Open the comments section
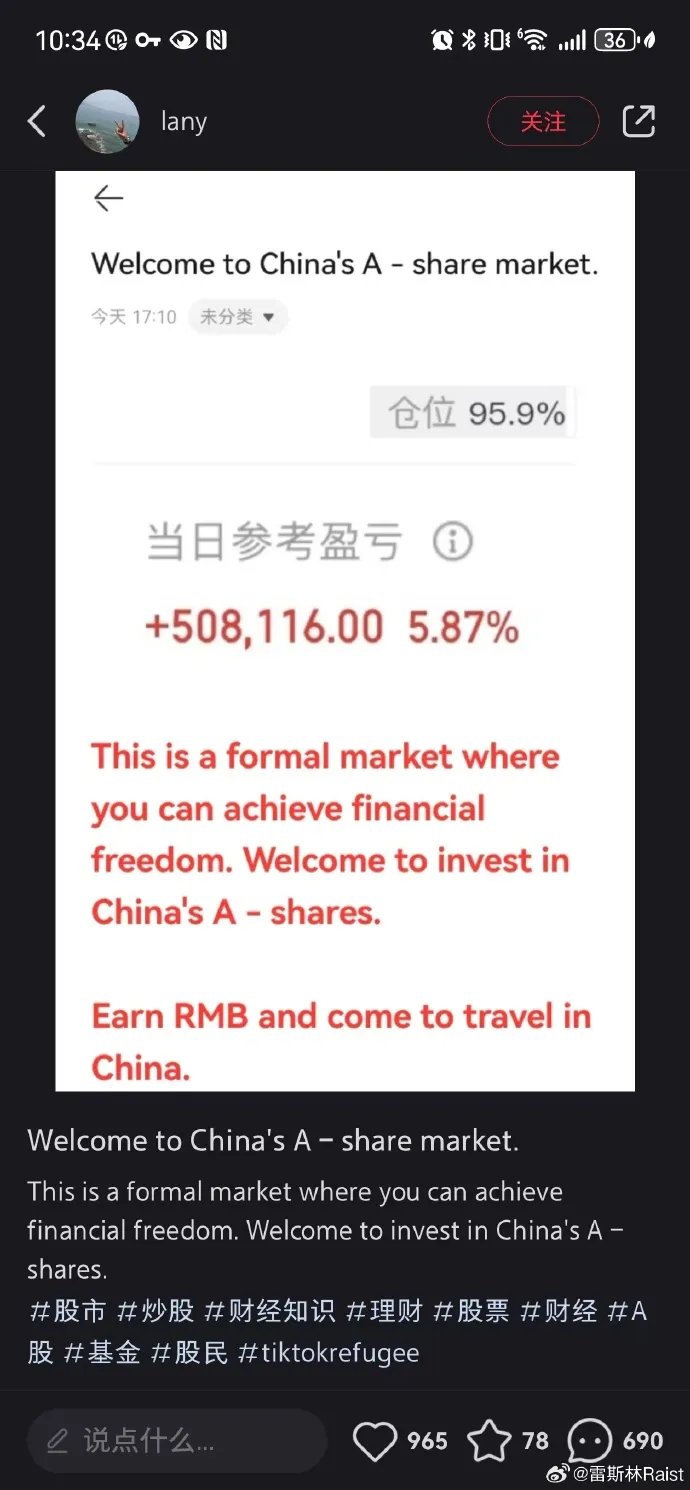Viewport: 690px width, 1490px height. coord(590,1441)
